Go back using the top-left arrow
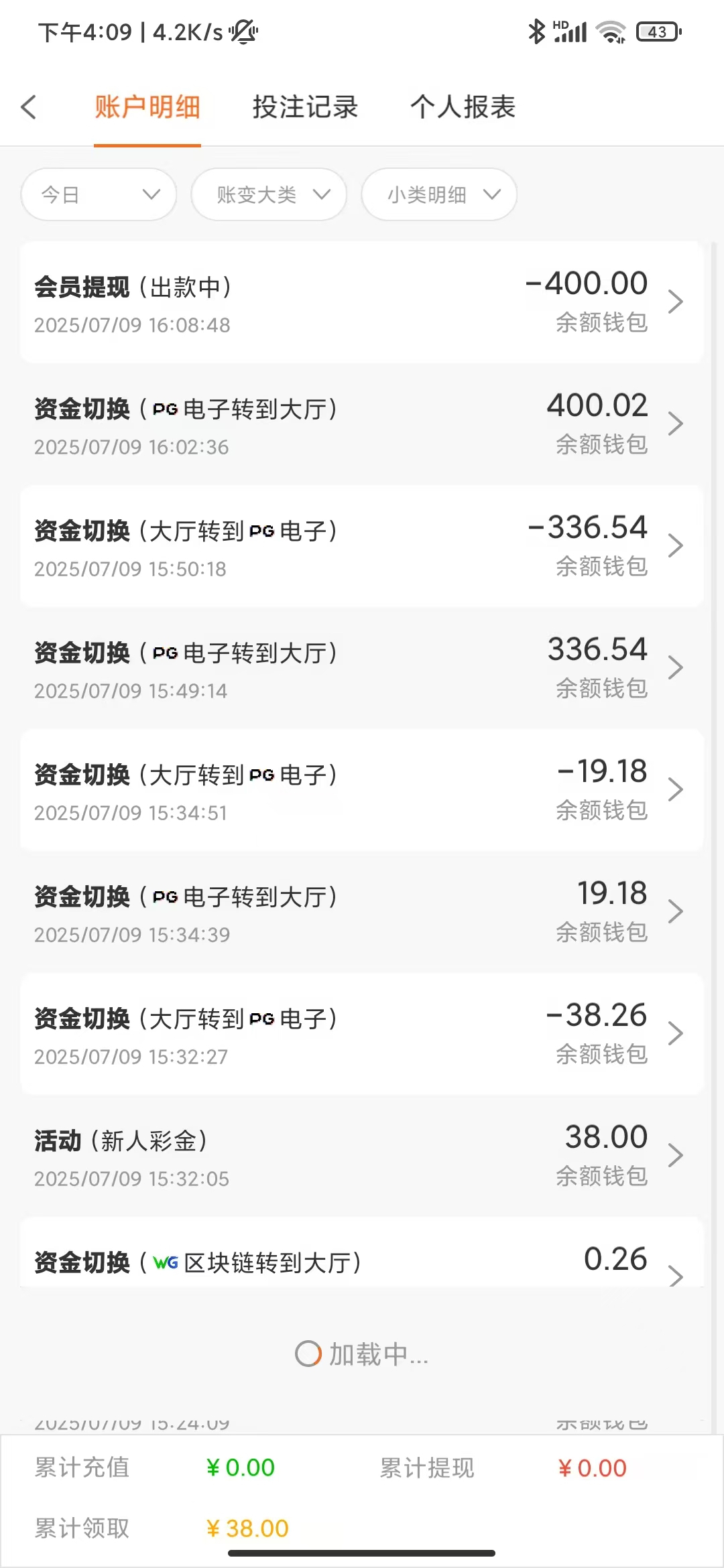The height and width of the screenshot is (1568, 724). click(29, 107)
